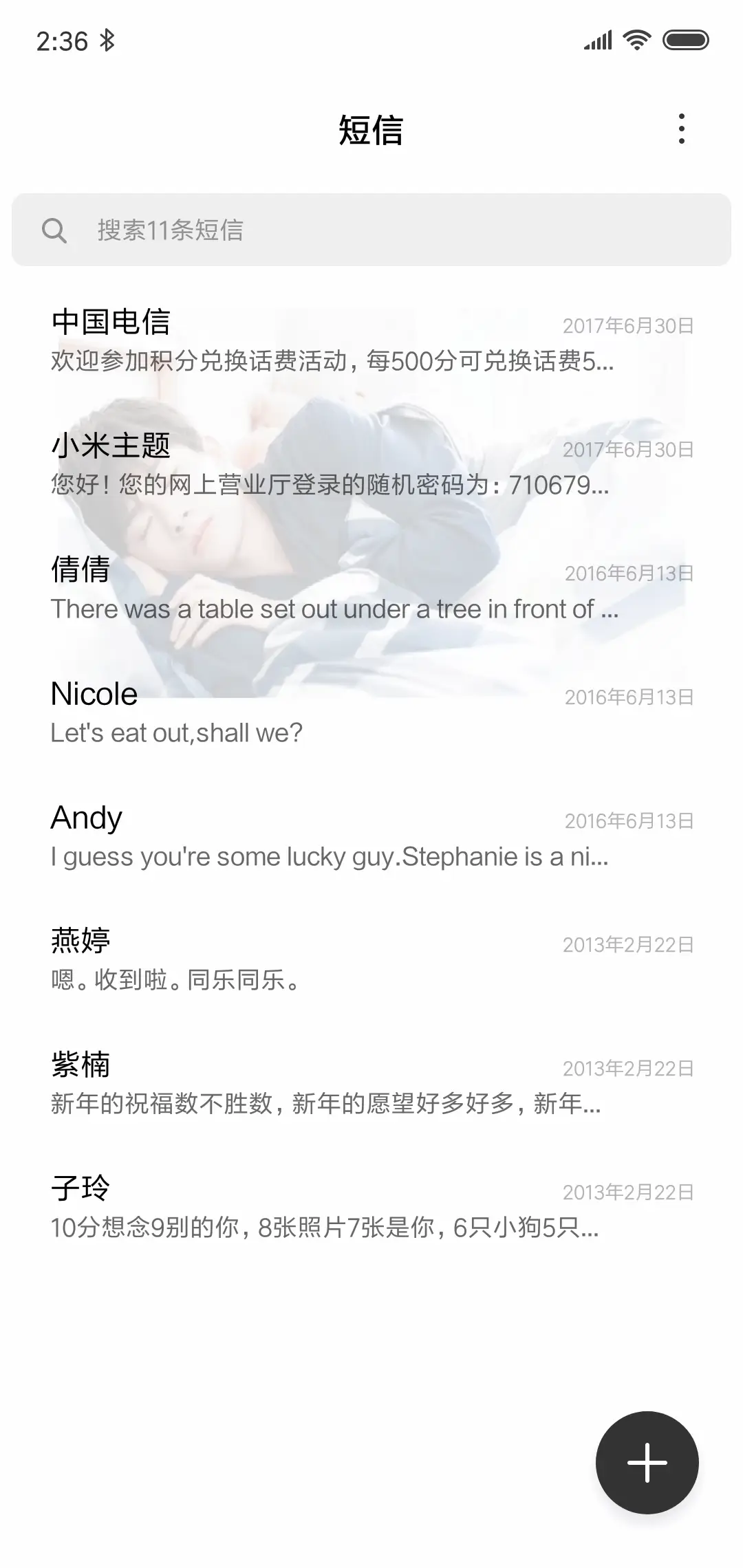
Task: Compose a new message
Action: pos(647,1462)
